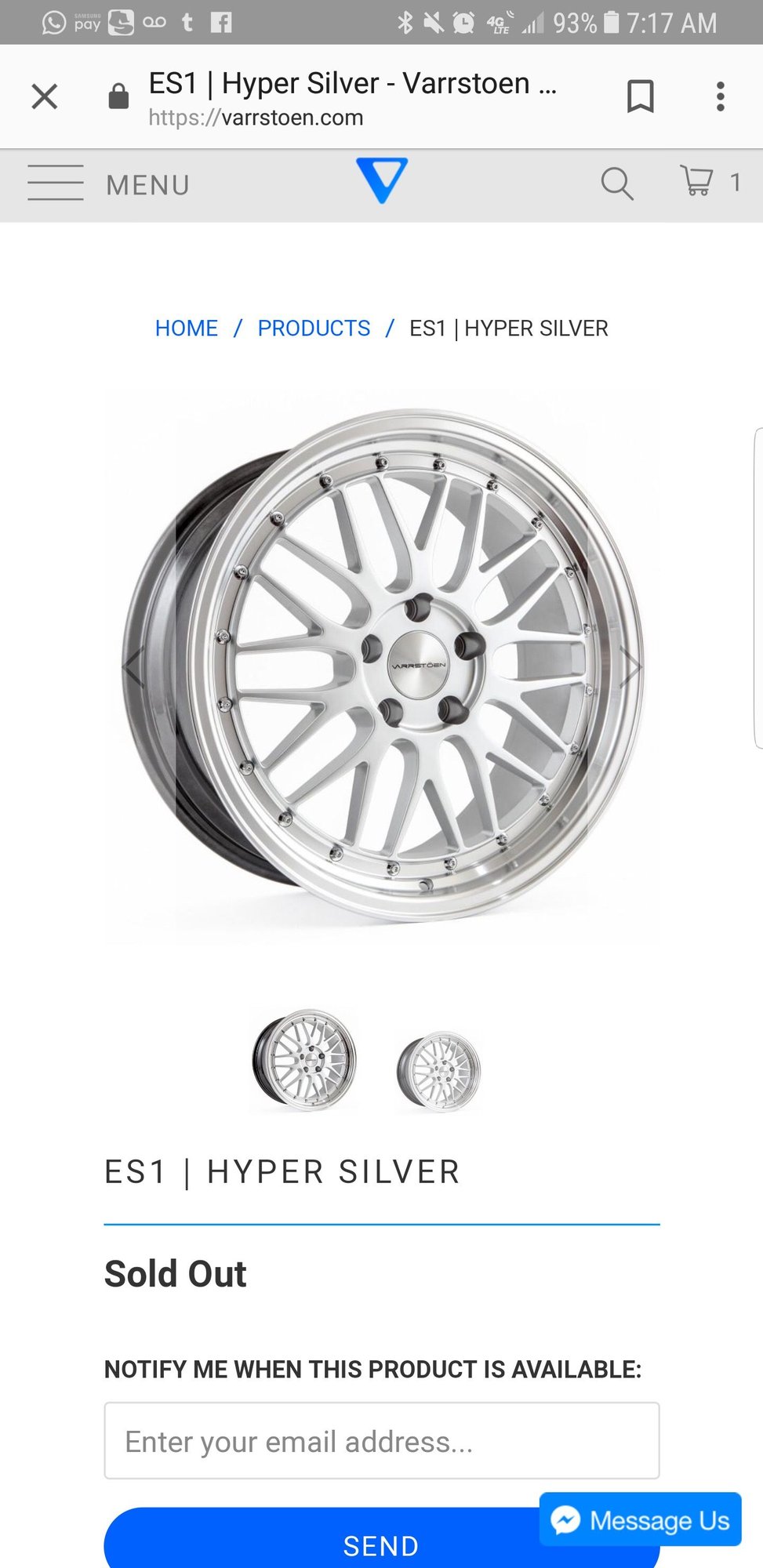This screenshot has width=763, height=1568.
Task: View the shopping cart
Action: [x=710, y=182]
